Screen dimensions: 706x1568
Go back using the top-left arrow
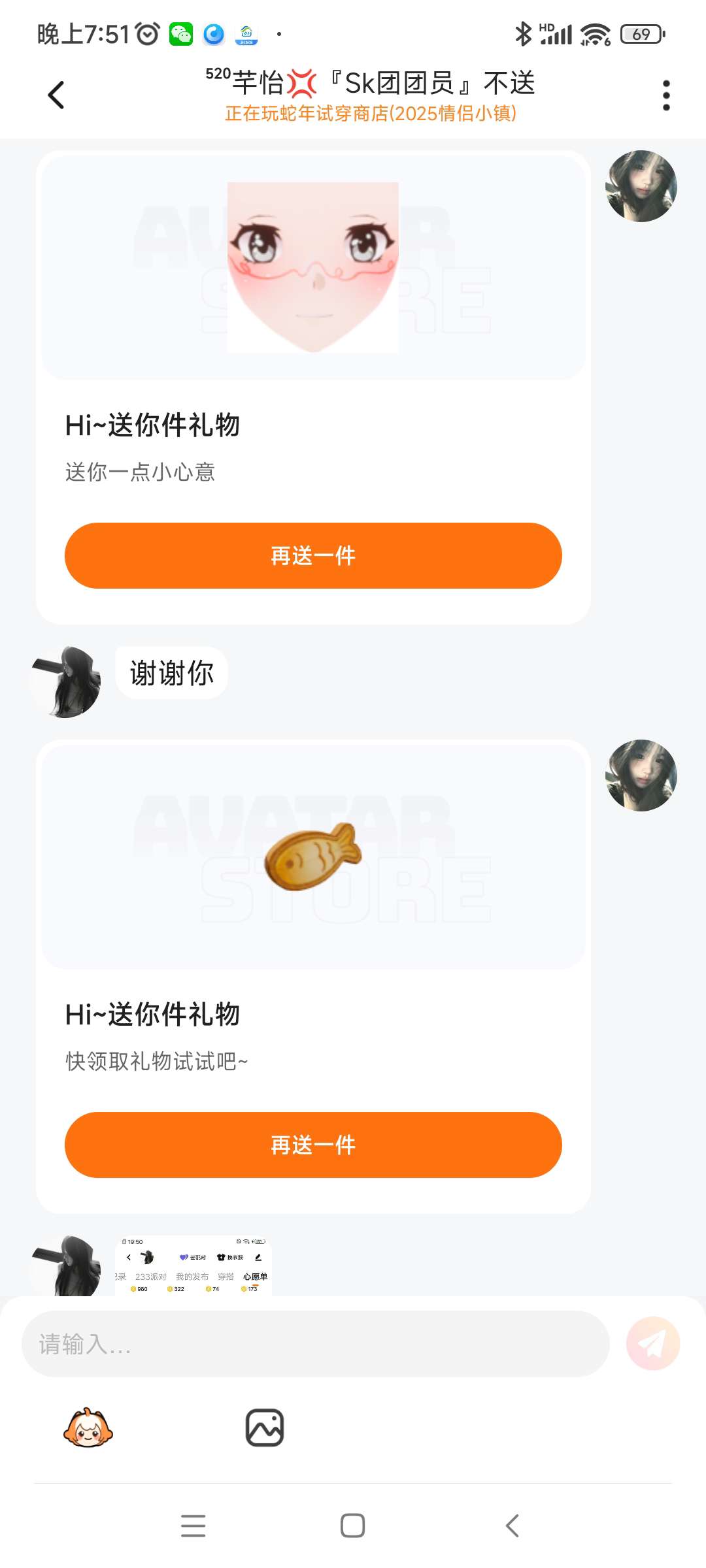coord(56,95)
